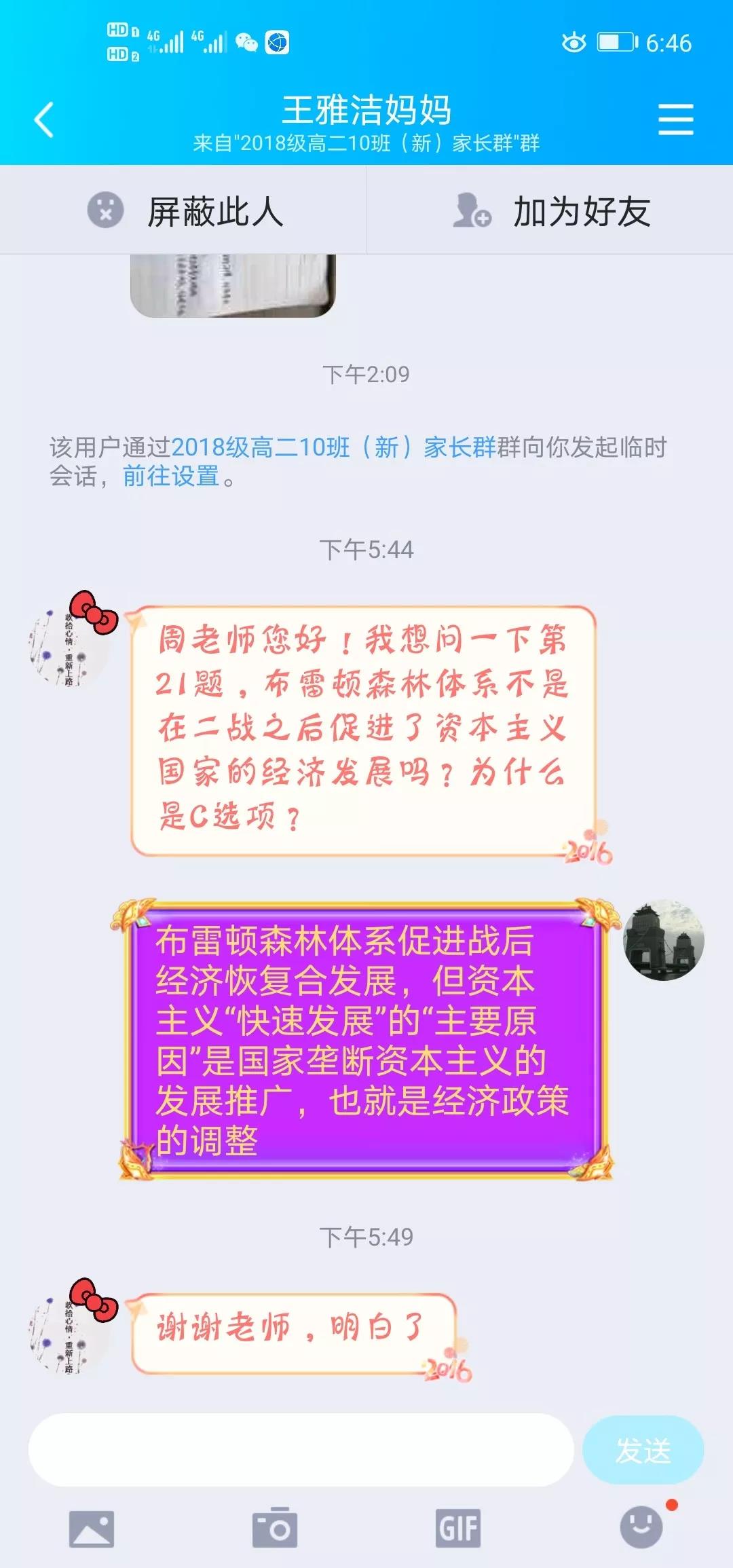Tap 屏蔽此人 to block this person
The image size is (733, 1568).
pos(183,211)
